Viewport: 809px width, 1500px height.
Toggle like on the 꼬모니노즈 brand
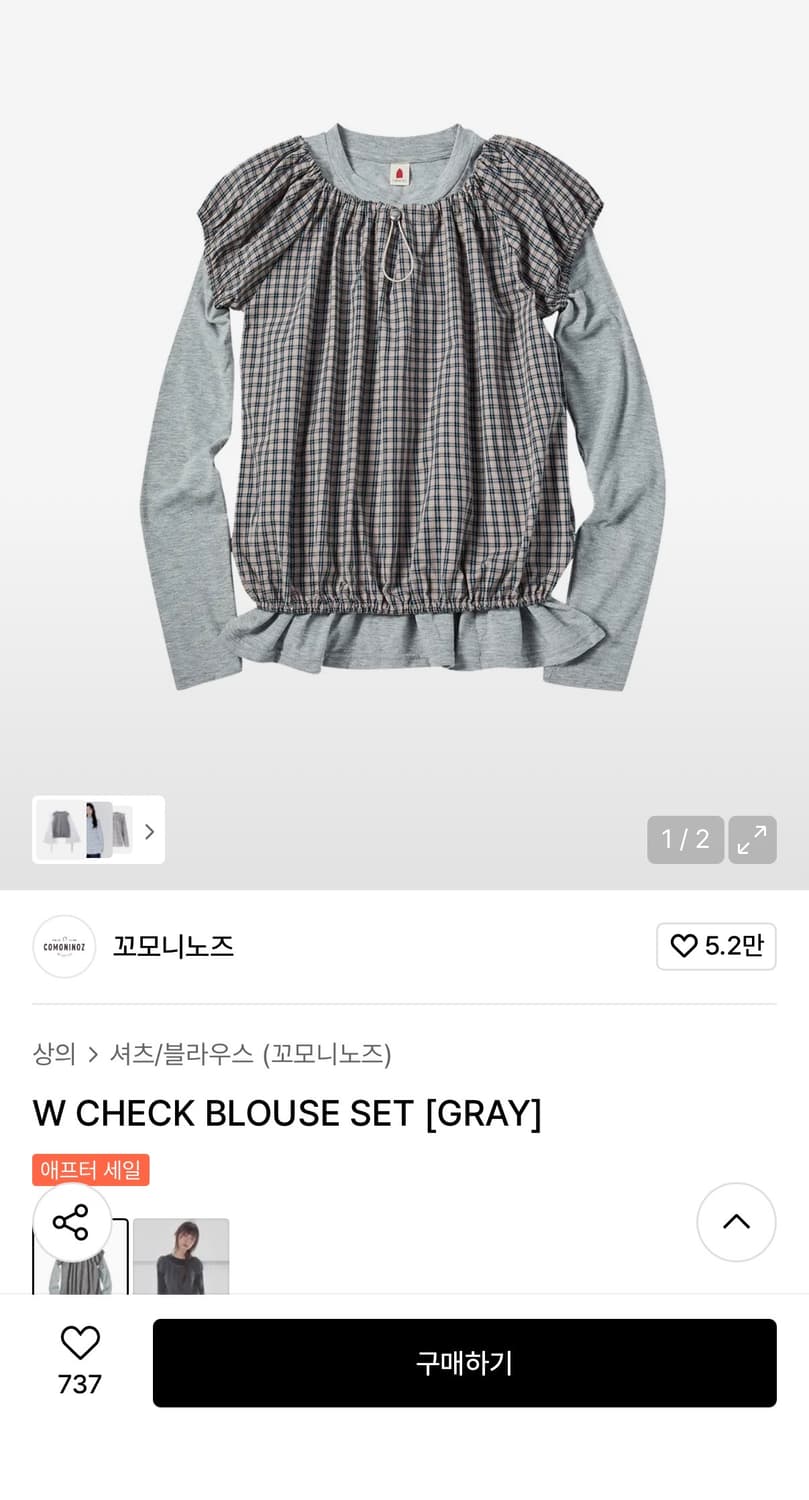[716, 946]
